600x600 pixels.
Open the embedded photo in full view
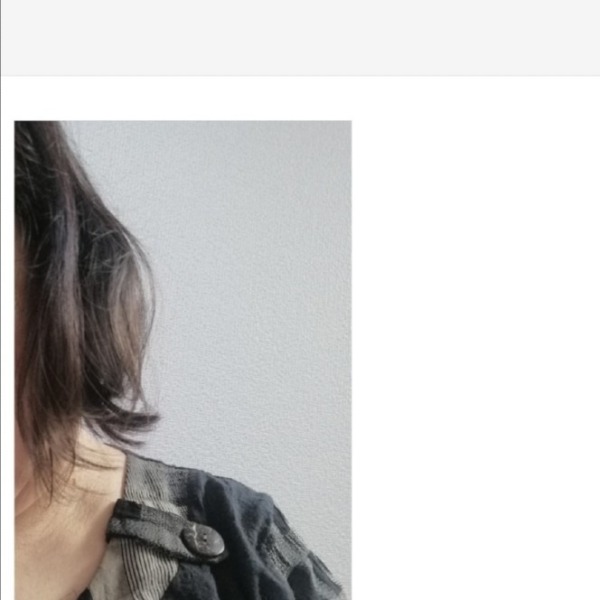pos(183,360)
